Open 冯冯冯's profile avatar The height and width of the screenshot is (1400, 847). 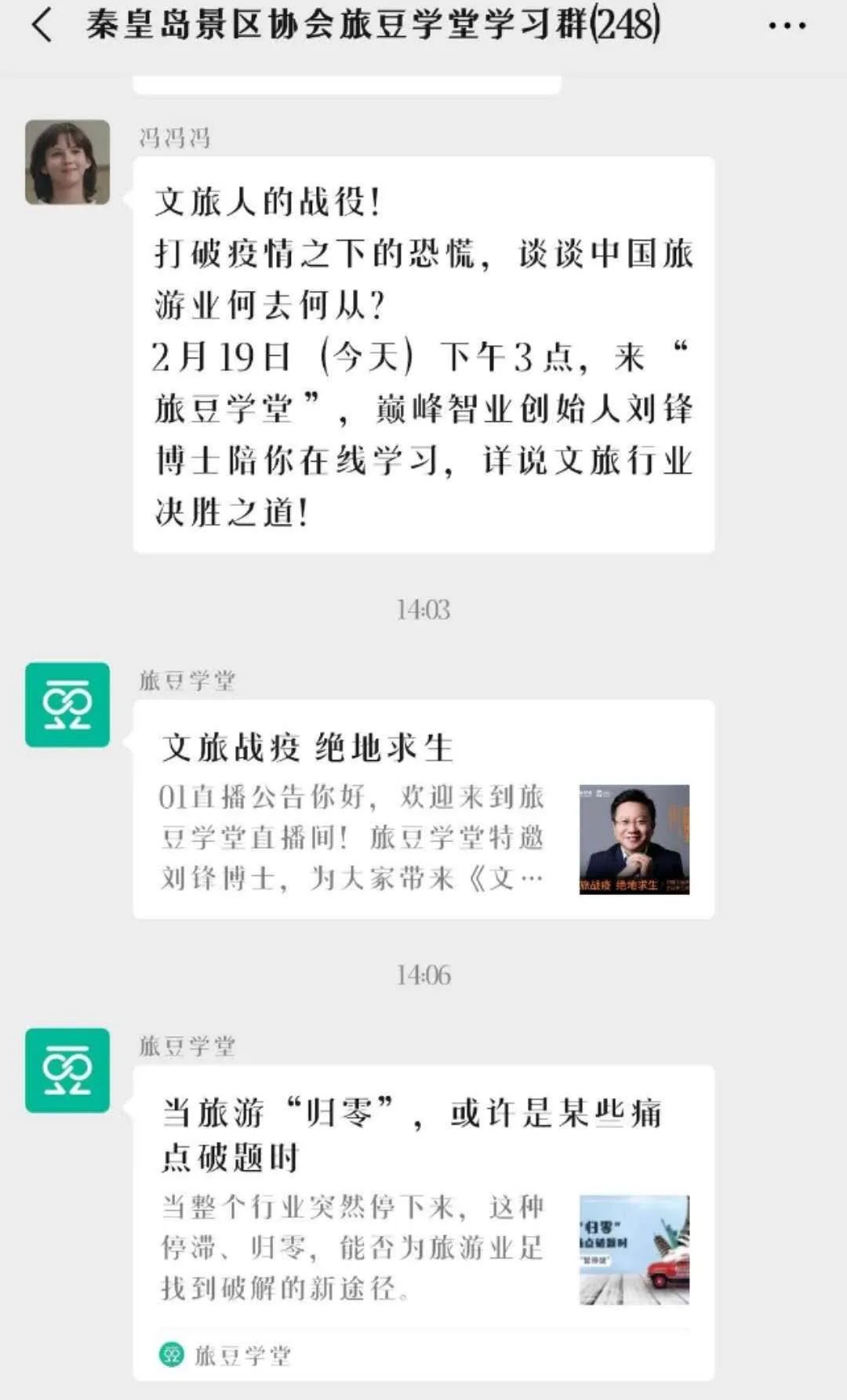67,162
